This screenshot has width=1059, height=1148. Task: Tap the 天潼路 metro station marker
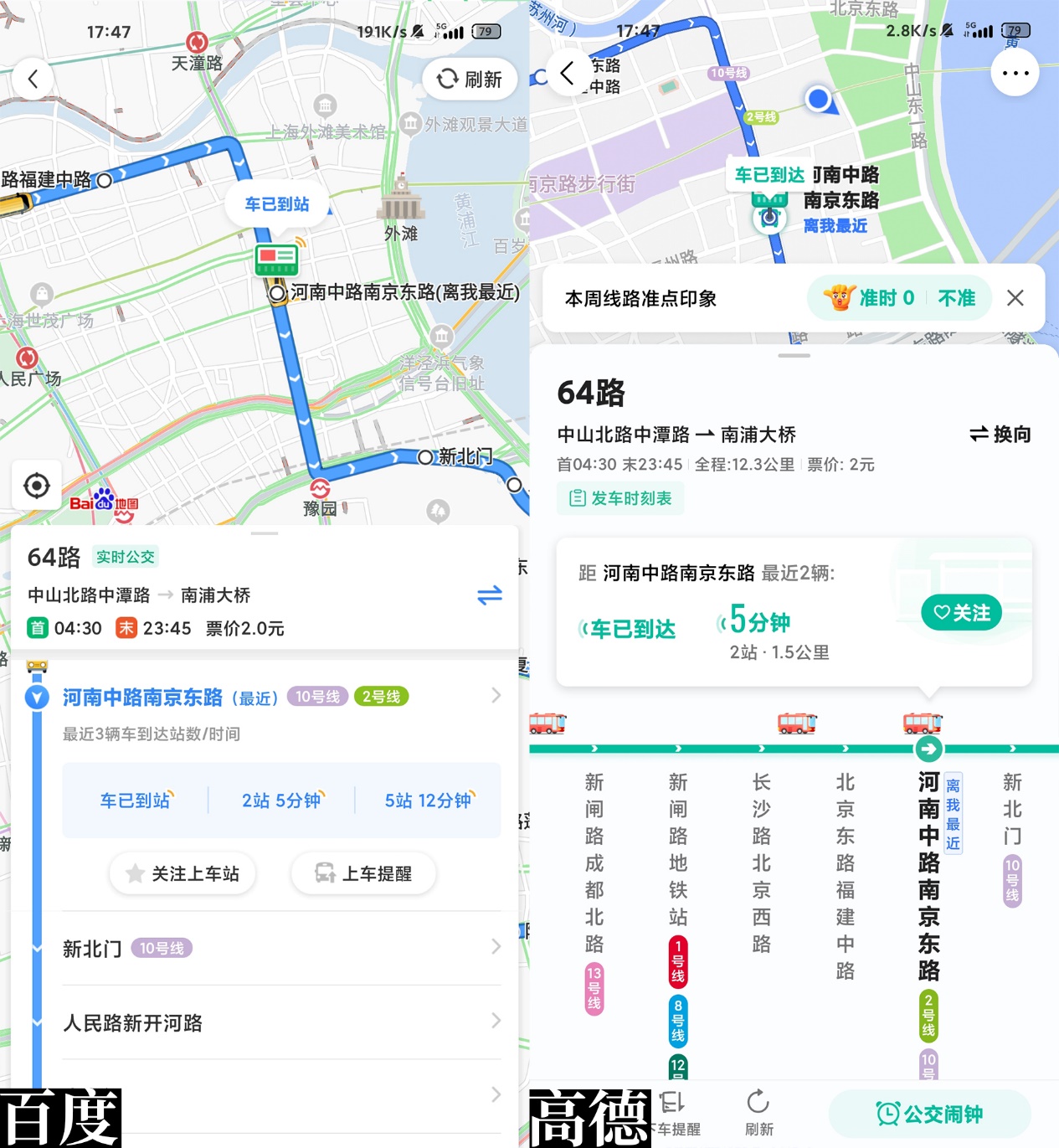coord(198,39)
